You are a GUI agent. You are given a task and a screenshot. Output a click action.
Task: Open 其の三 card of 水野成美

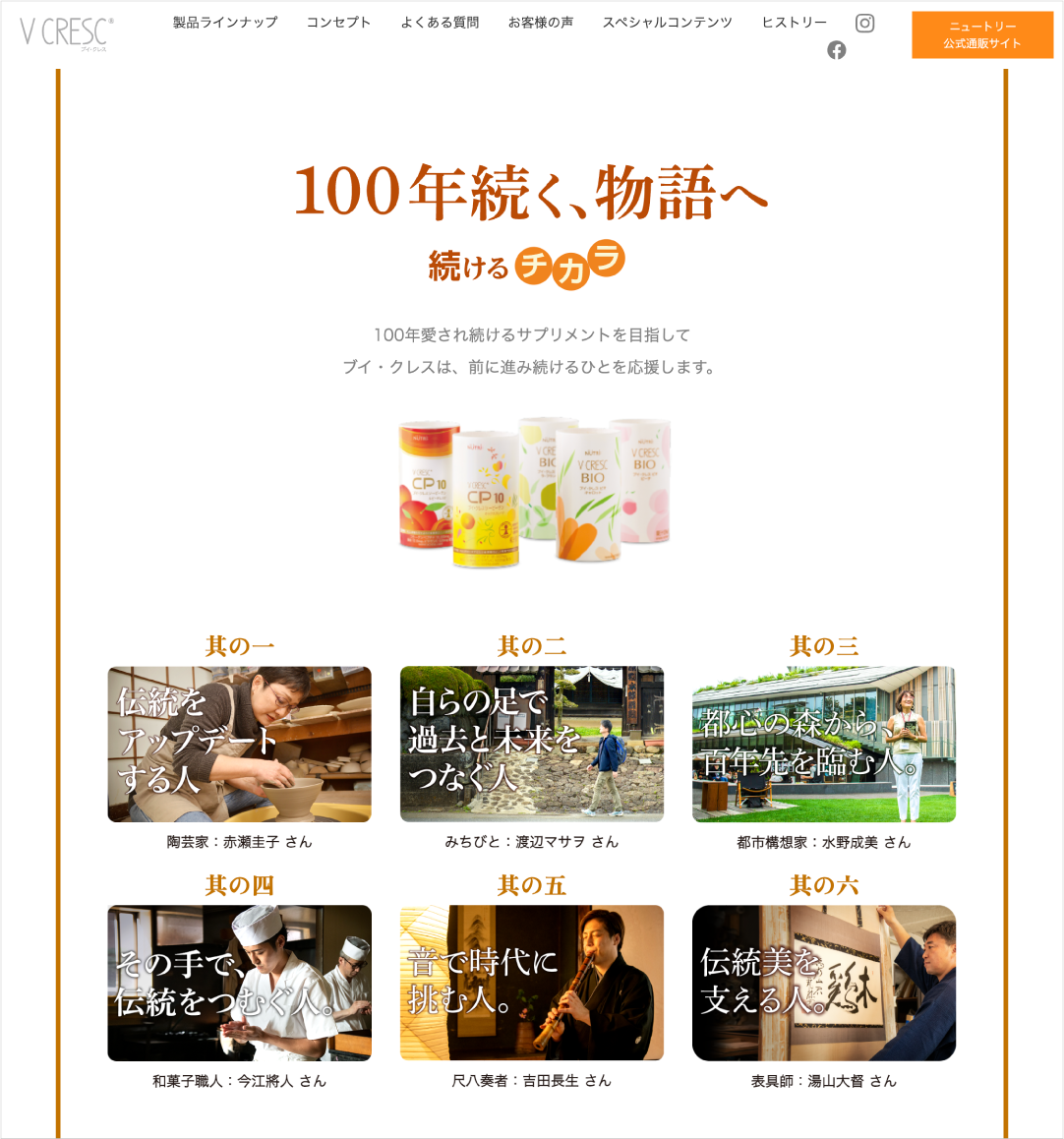pos(824,745)
